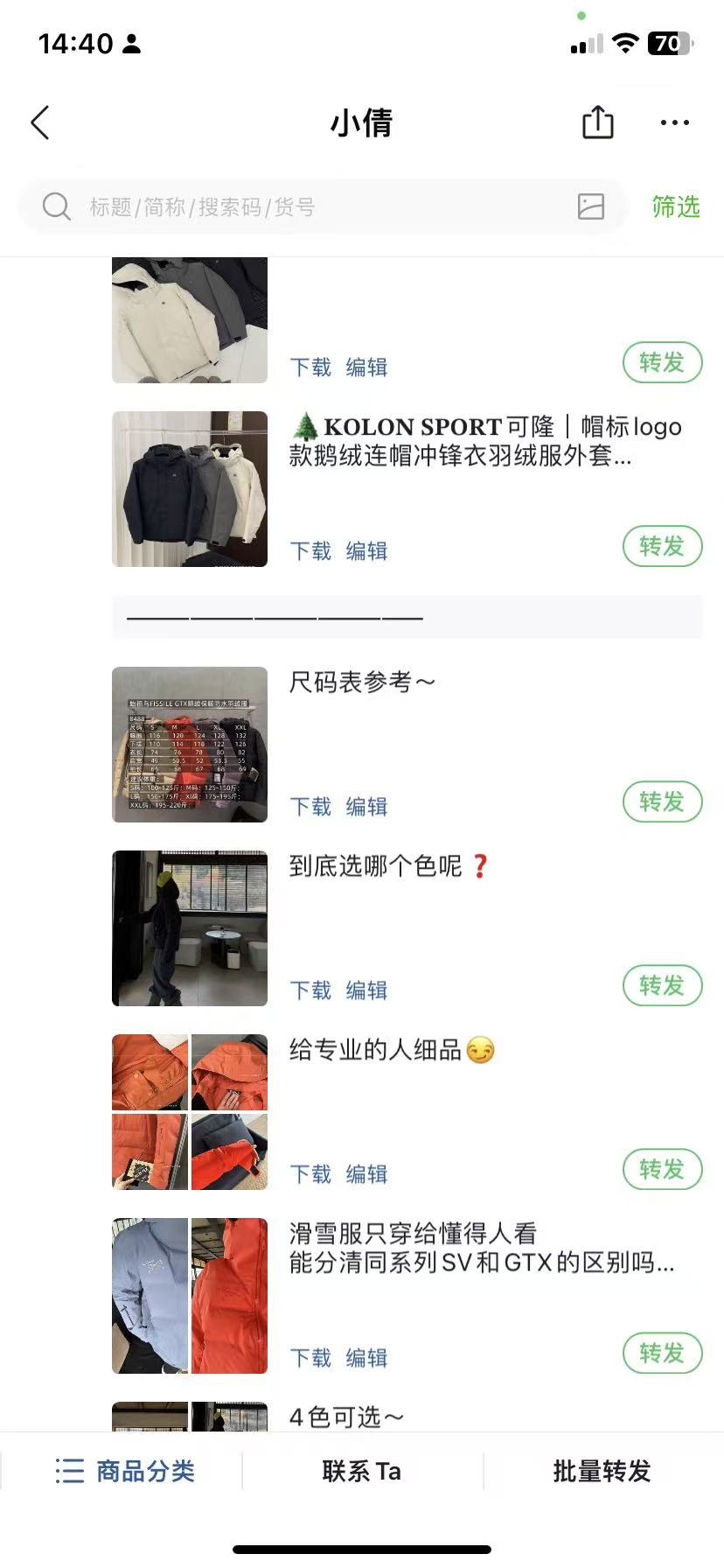Share the 小倩 album page
724x1568 pixels.
point(598,122)
